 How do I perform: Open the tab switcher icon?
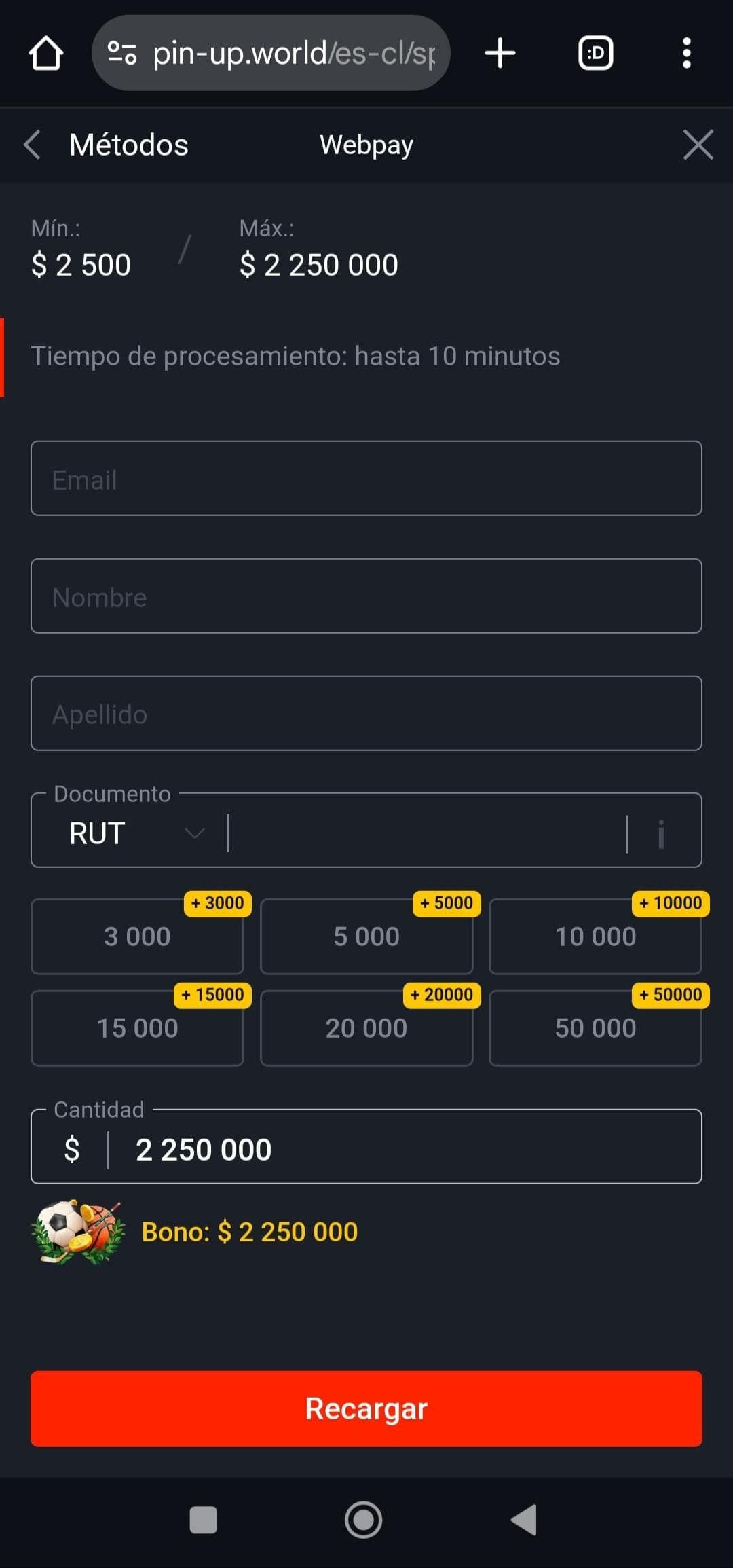(595, 54)
